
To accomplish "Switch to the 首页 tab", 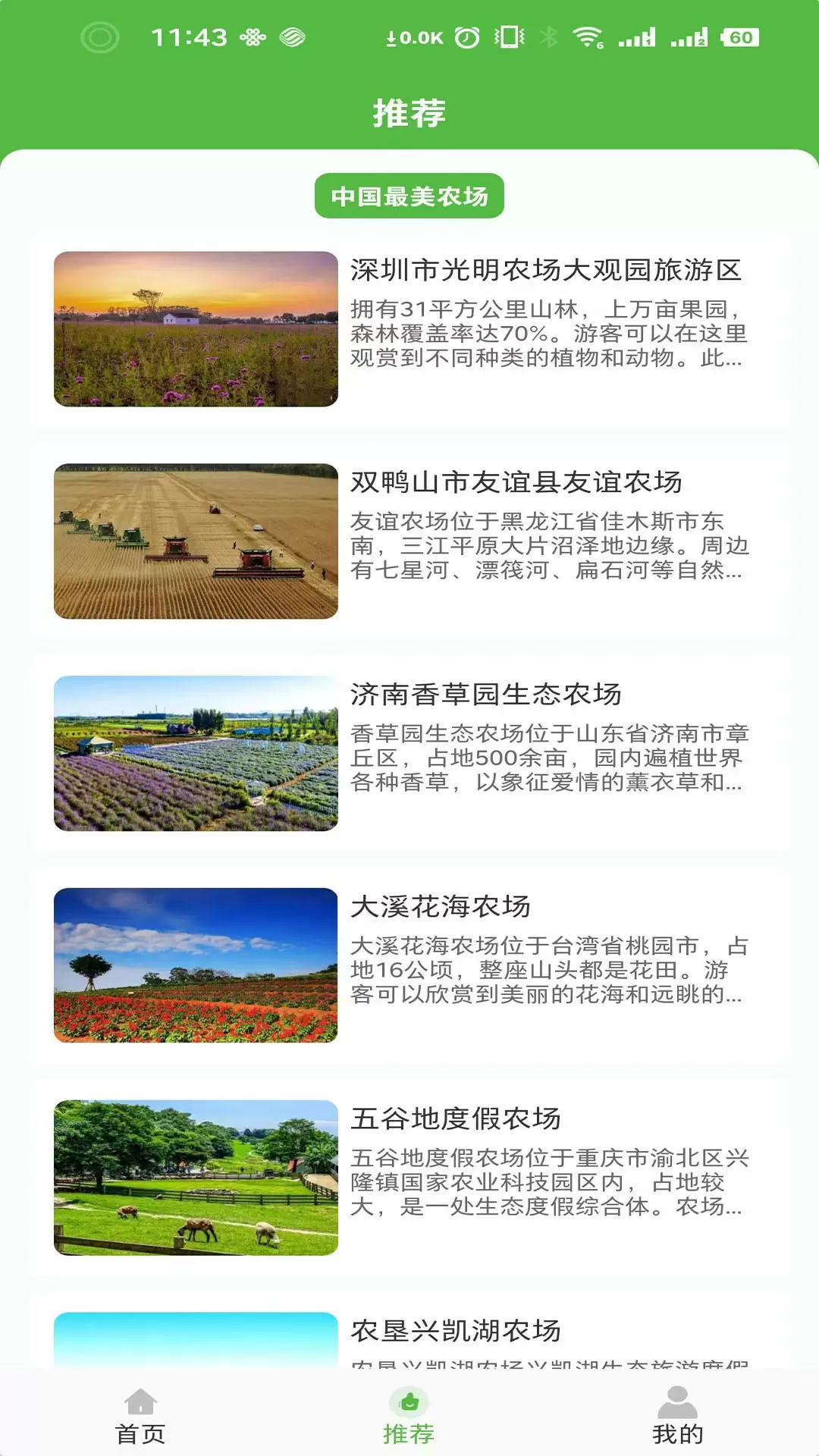I will [140, 1417].
